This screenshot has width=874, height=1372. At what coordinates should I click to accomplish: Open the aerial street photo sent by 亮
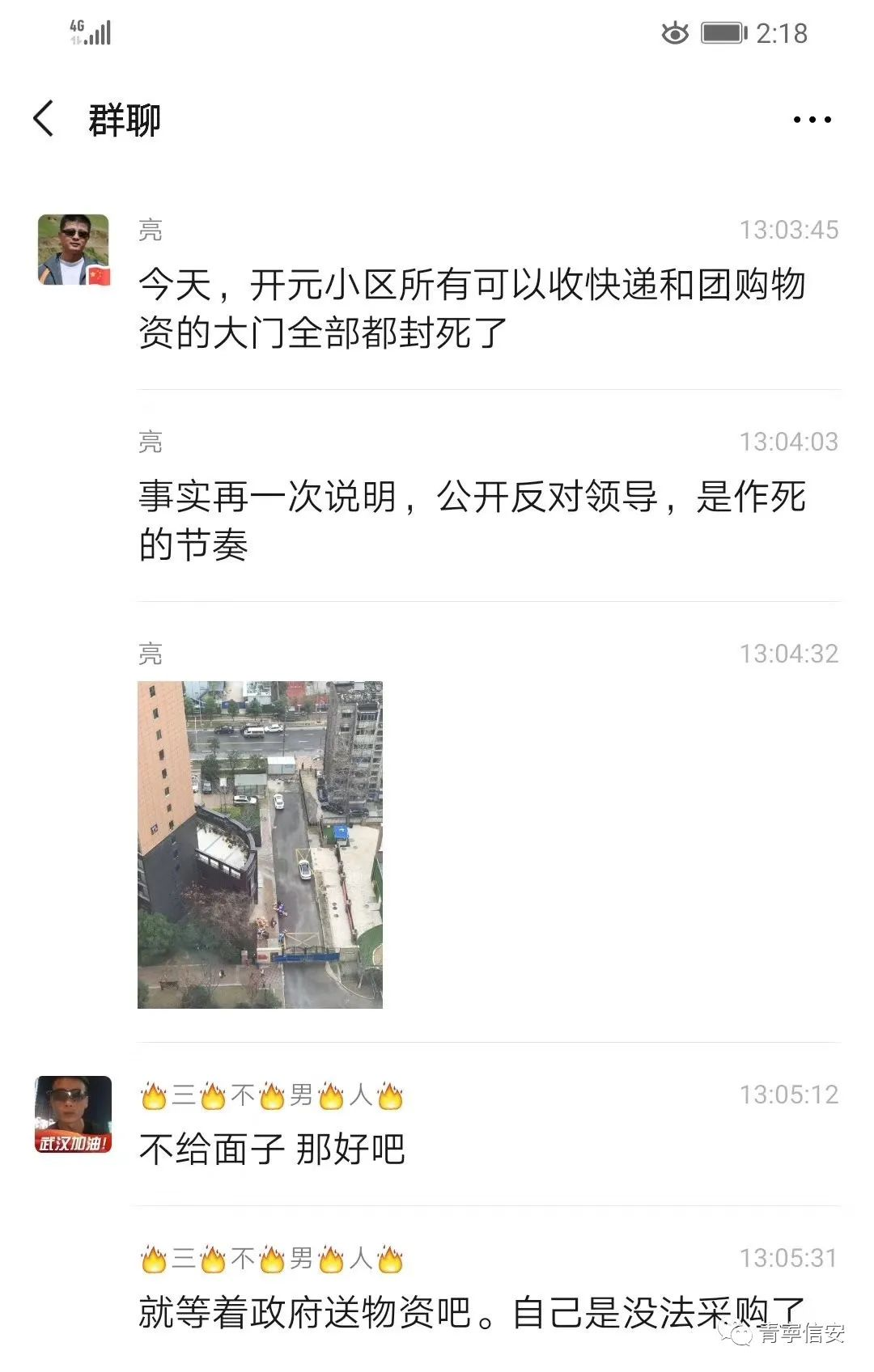pos(260,844)
